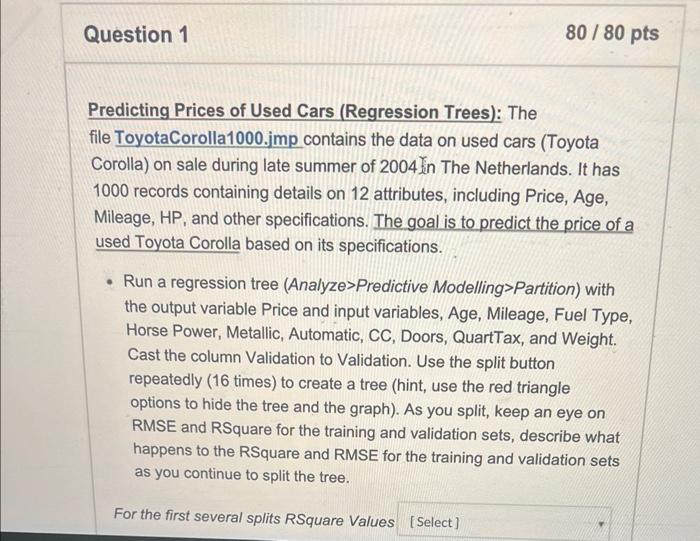Expand the RSquare Values Select dropdown

pos(506,521)
